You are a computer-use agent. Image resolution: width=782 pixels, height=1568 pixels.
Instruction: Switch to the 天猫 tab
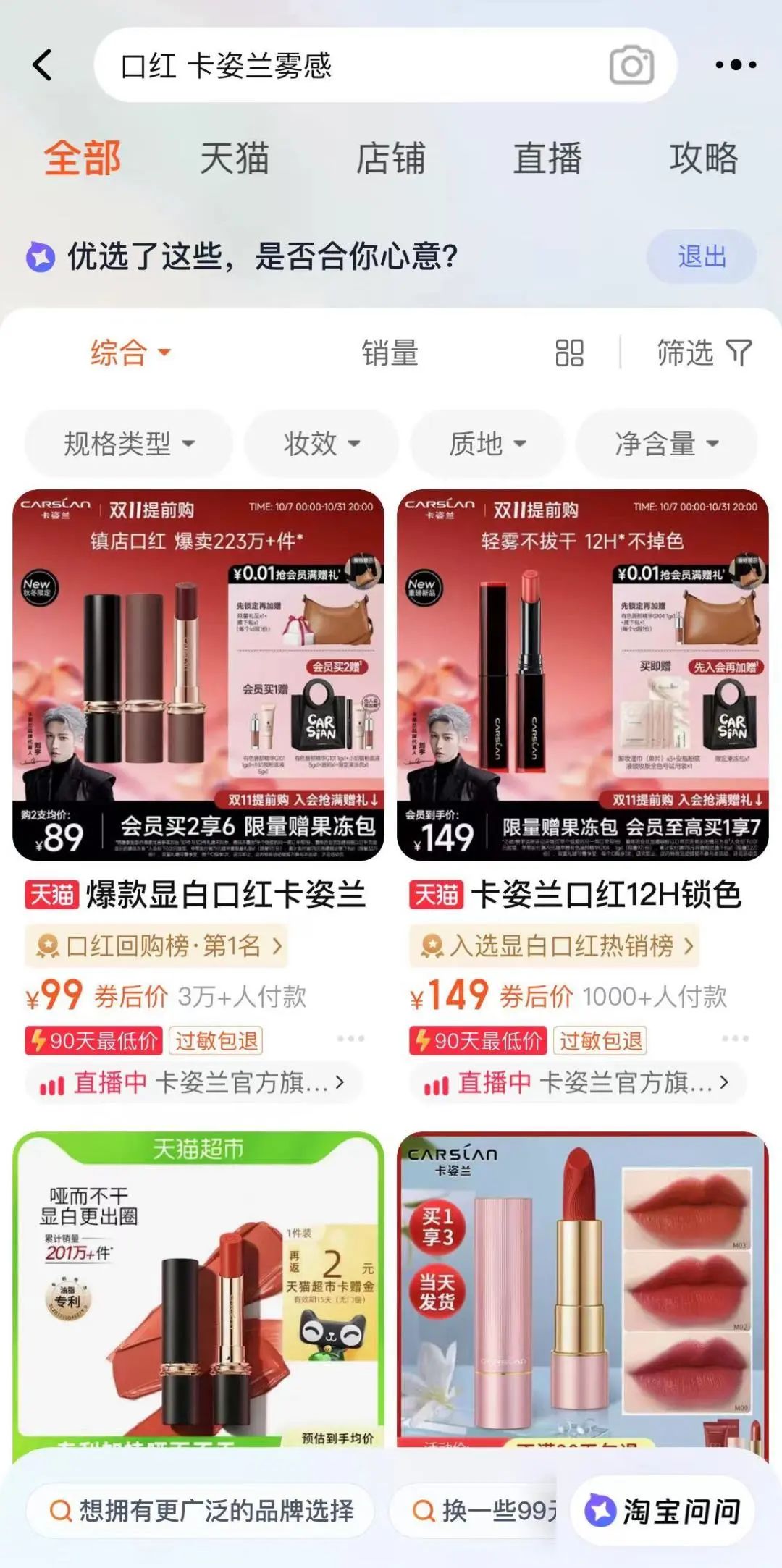click(235, 159)
